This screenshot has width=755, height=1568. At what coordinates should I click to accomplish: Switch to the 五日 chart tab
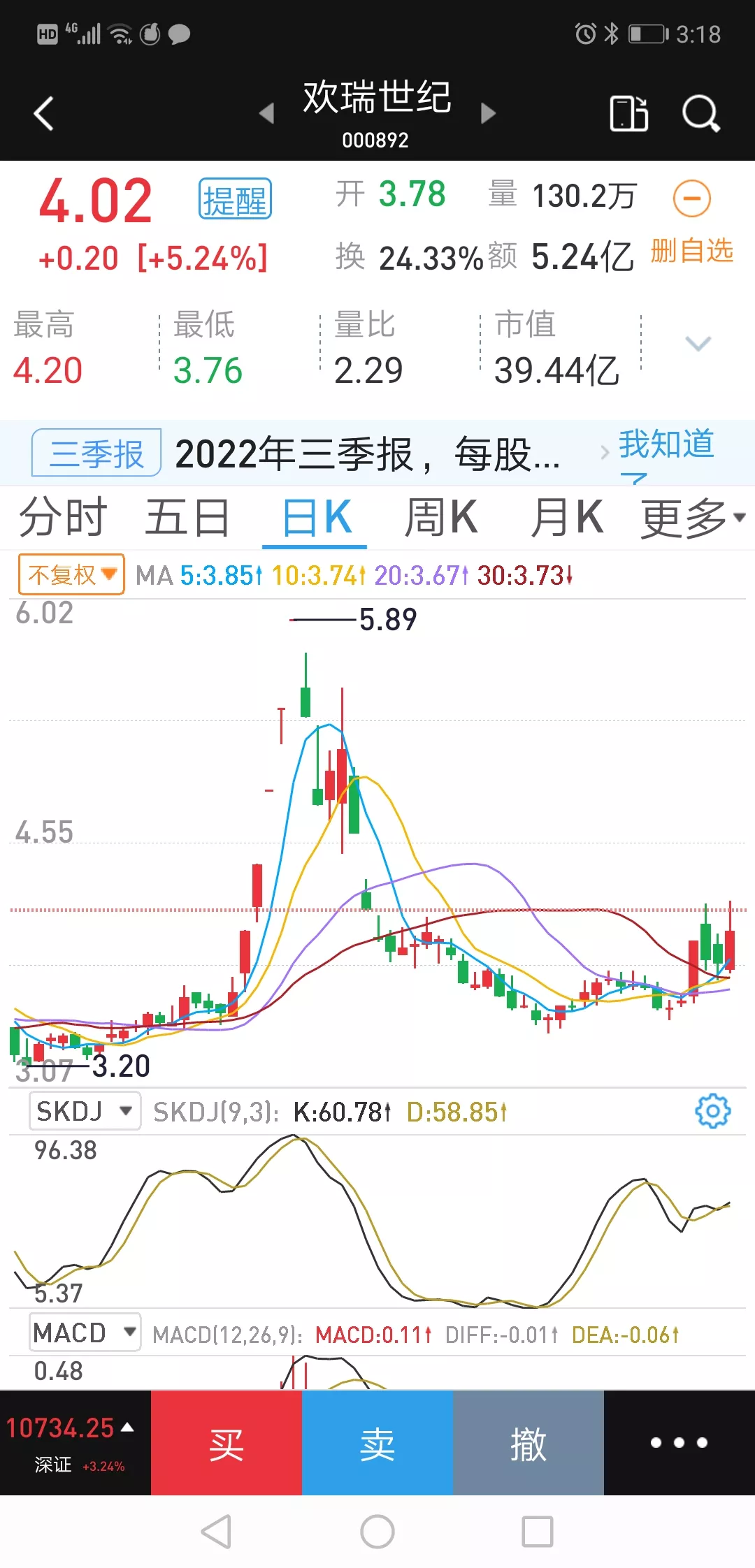coord(187,518)
